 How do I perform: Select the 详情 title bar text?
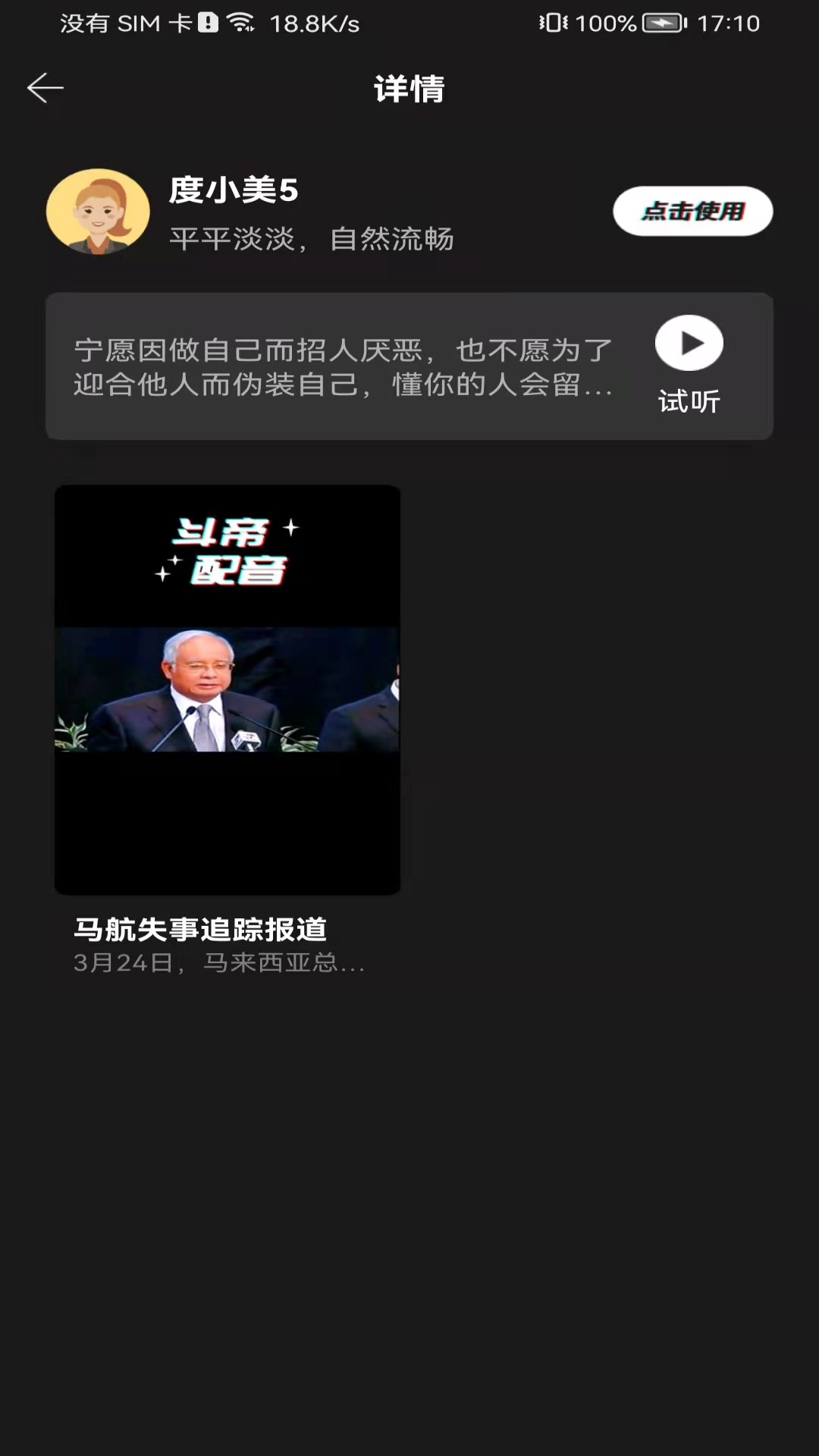pos(409,89)
